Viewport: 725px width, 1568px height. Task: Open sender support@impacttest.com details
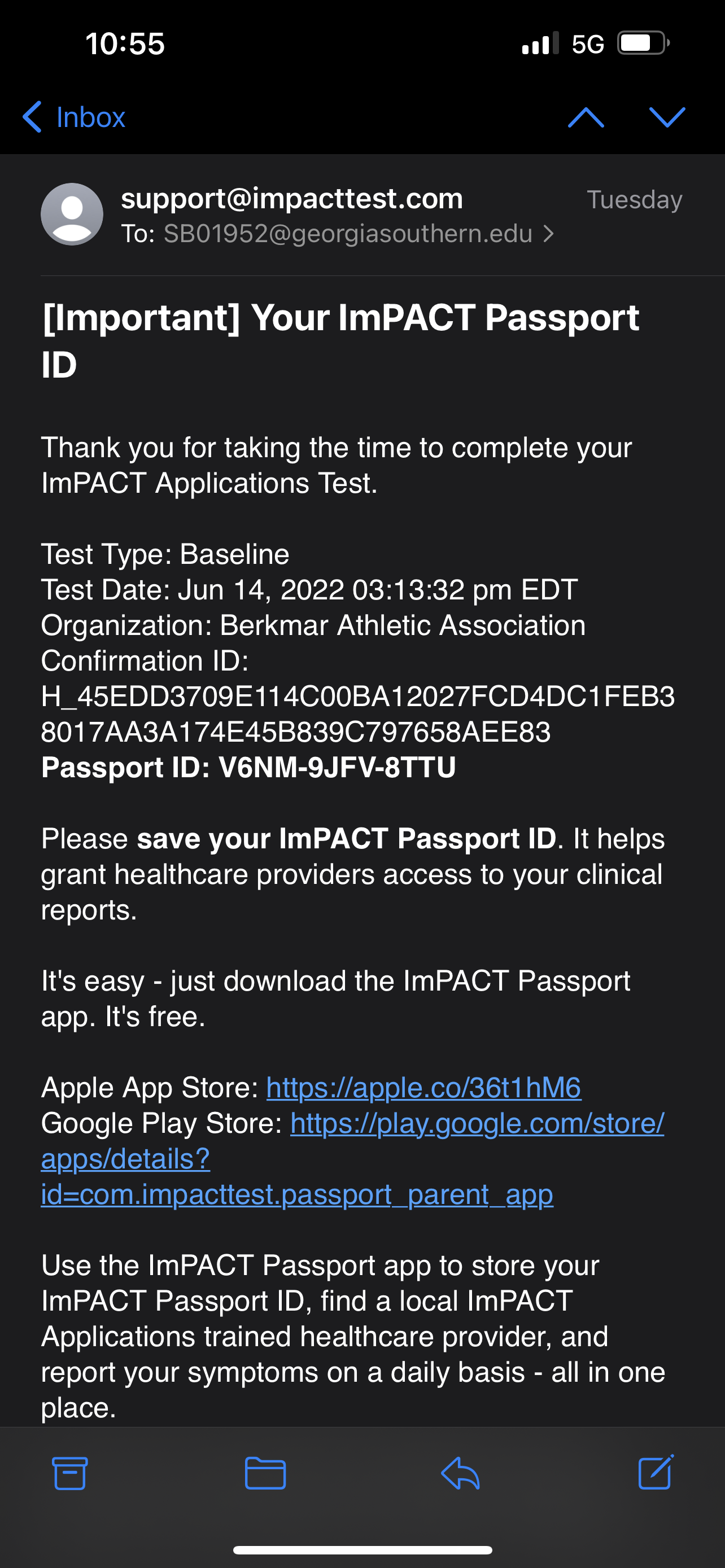[x=292, y=199]
